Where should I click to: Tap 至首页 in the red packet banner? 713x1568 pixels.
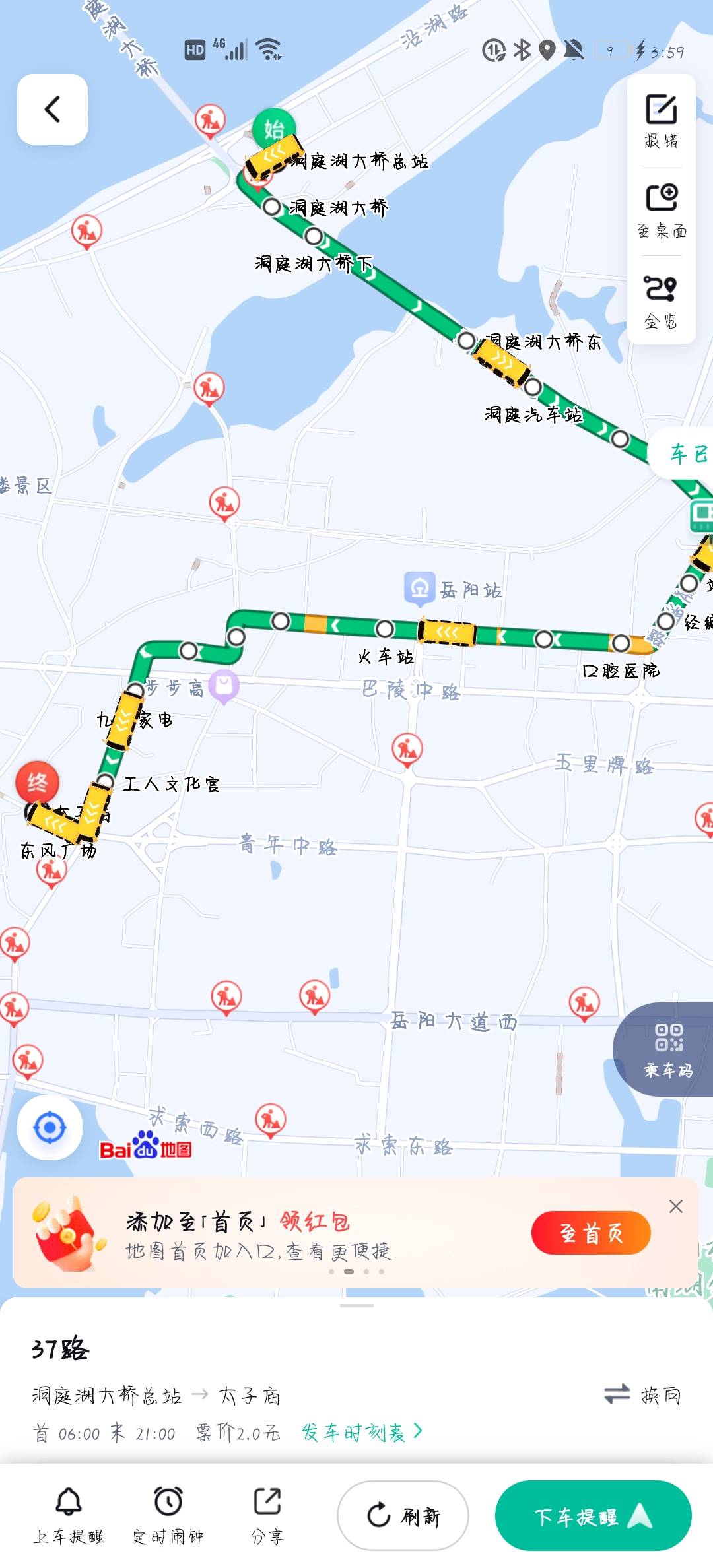pos(590,1233)
